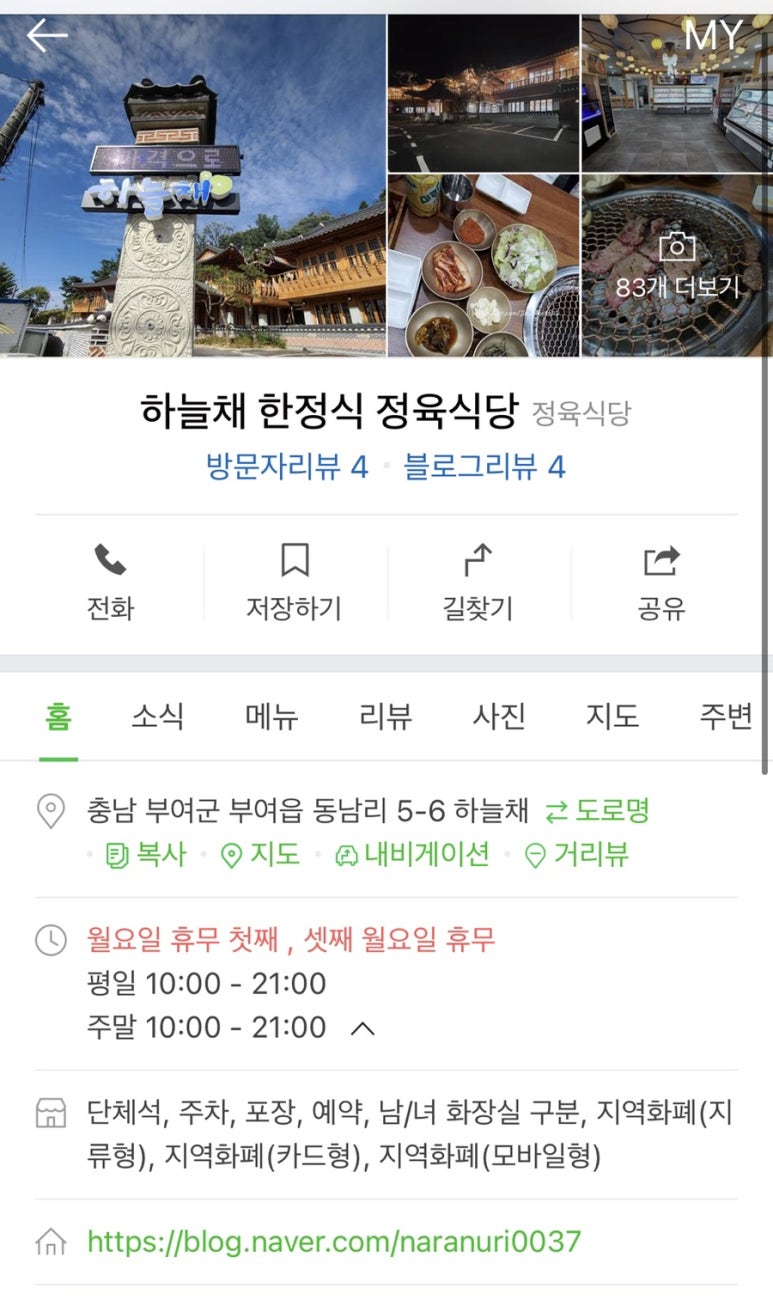The image size is (773, 1306).
Task: Launch 내비게이션 for this address
Action: pos(413,855)
